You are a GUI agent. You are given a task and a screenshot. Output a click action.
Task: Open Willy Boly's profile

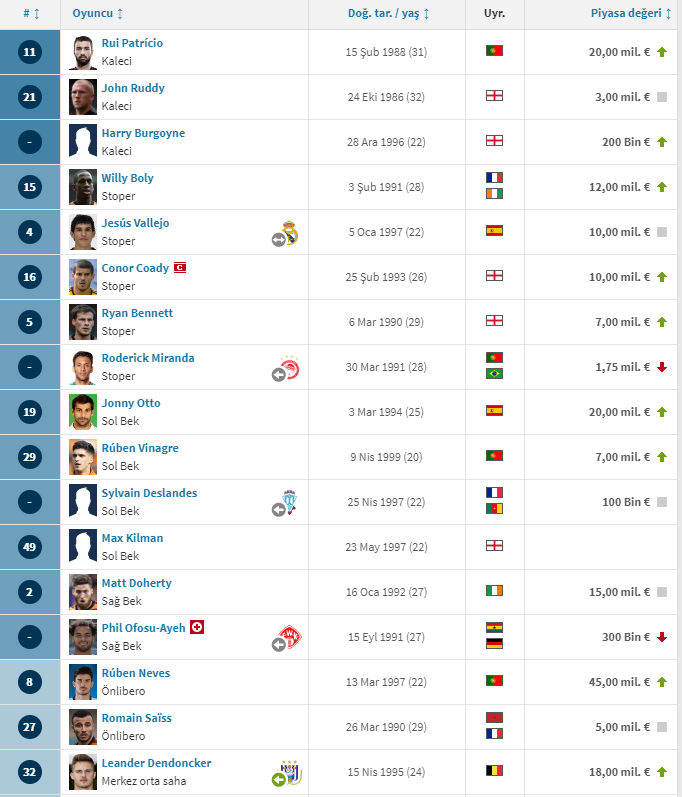click(127, 178)
